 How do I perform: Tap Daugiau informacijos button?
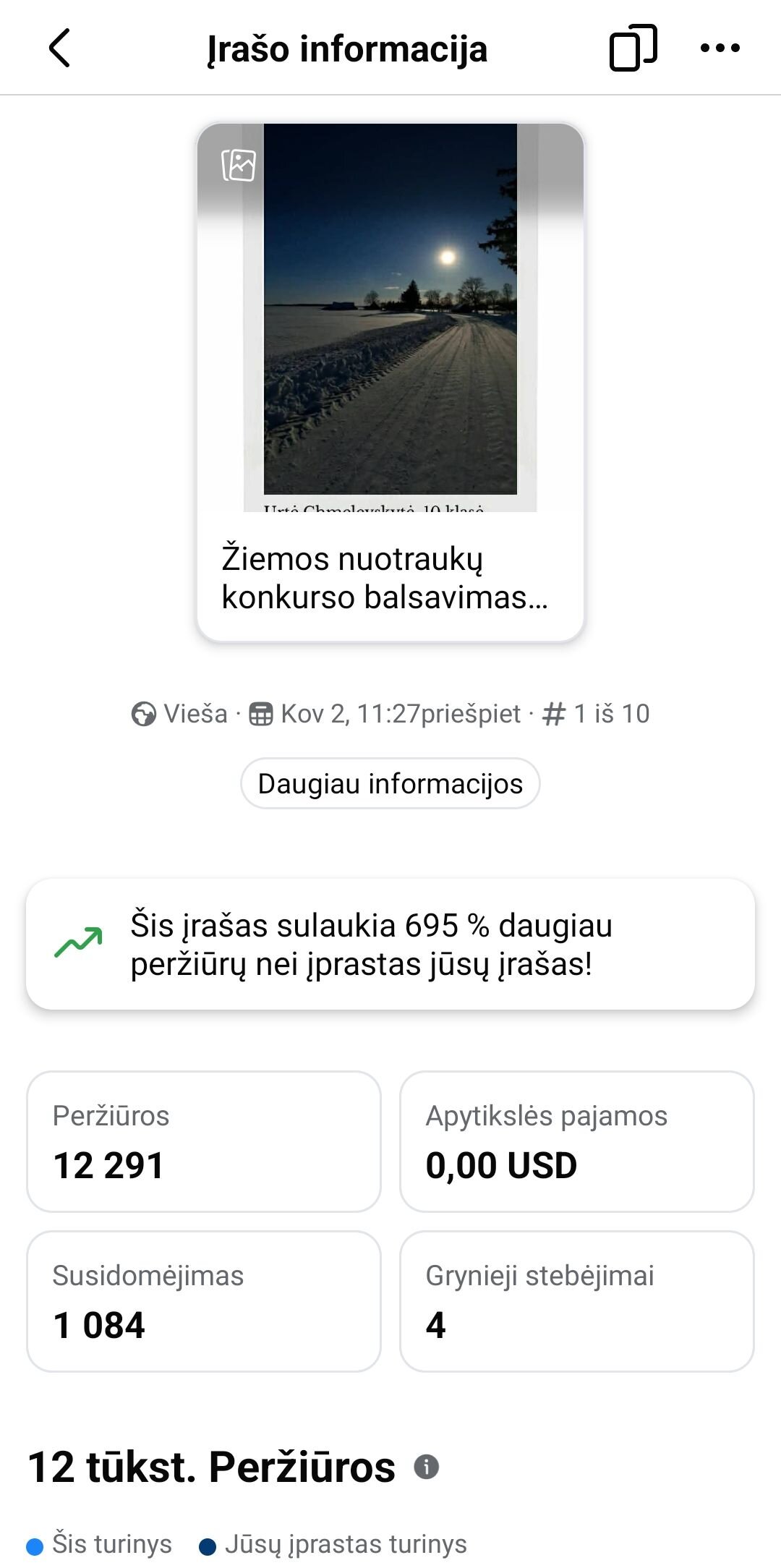click(390, 783)
